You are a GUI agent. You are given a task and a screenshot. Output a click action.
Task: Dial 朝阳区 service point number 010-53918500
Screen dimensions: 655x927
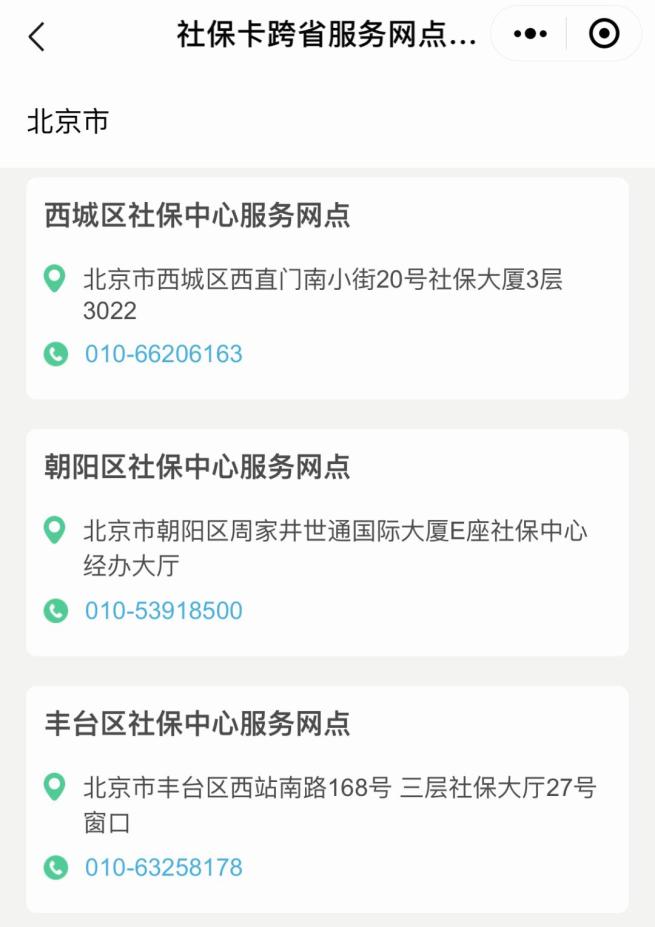tap(163, 611)
